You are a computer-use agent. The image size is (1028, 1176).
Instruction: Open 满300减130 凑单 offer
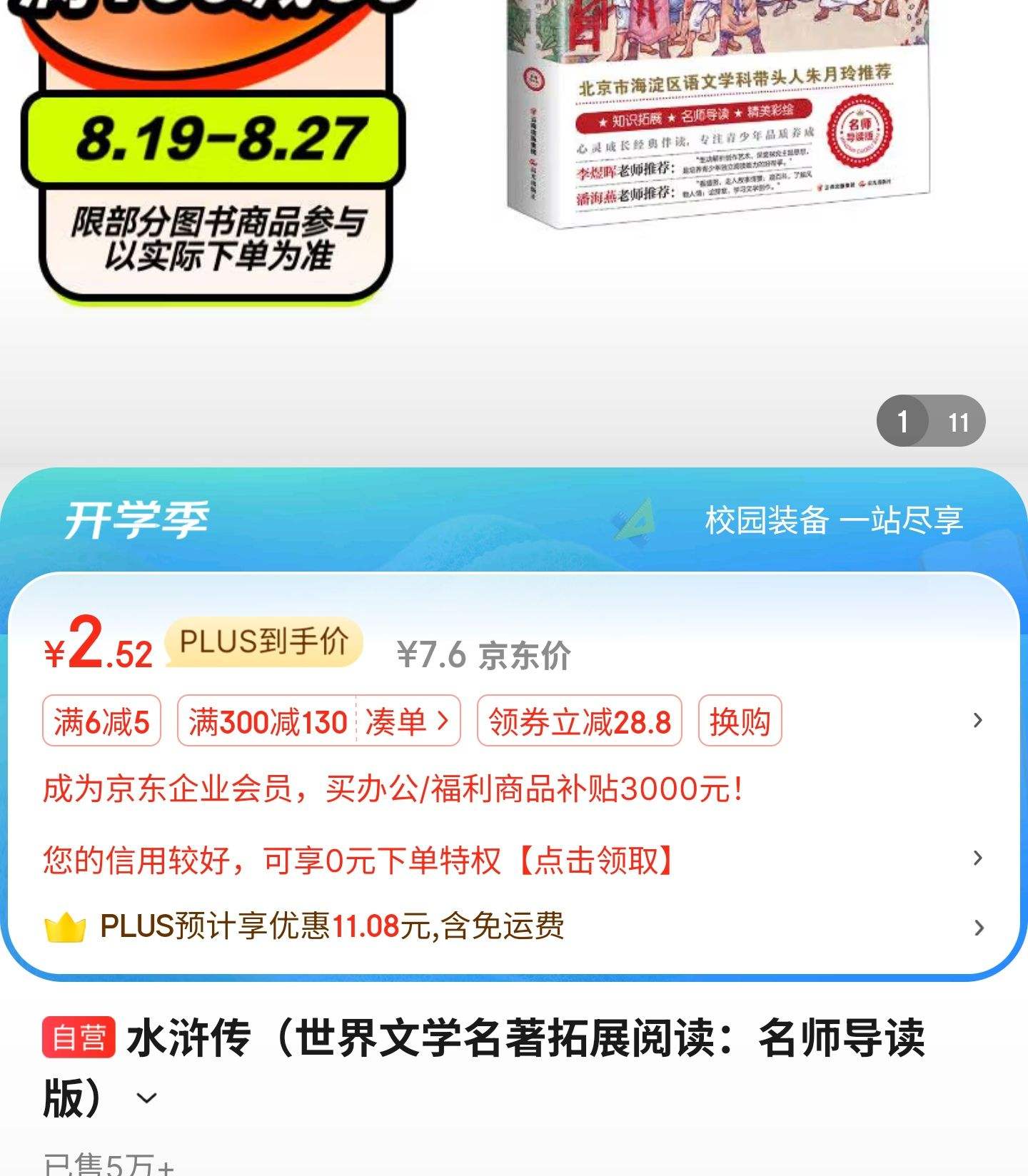(318, 721)
